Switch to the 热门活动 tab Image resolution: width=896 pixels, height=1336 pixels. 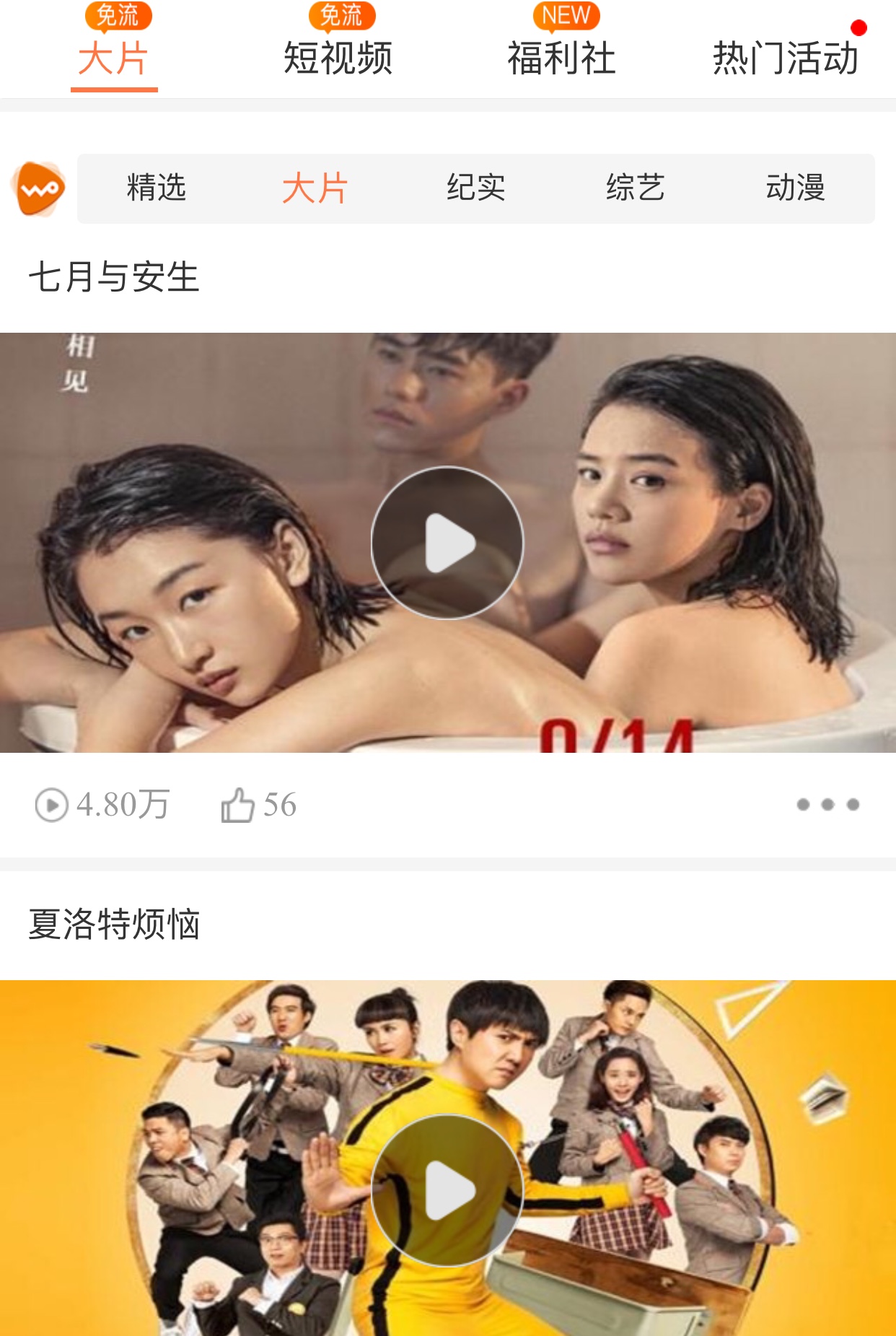pyautogui.click(x=785, y=61)
